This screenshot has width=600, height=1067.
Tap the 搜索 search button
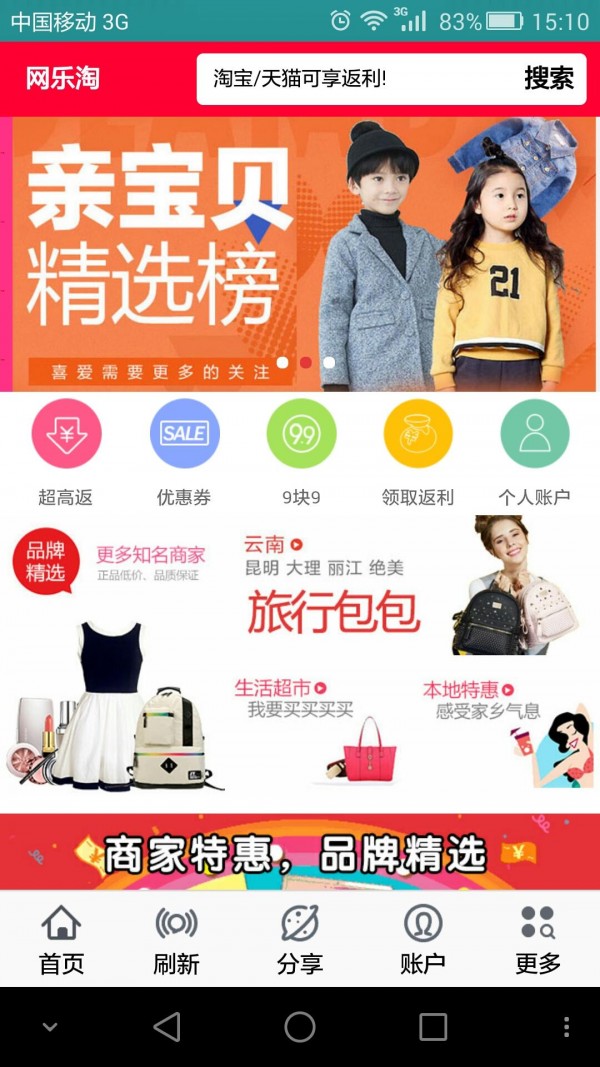click(x=549, y=79)
